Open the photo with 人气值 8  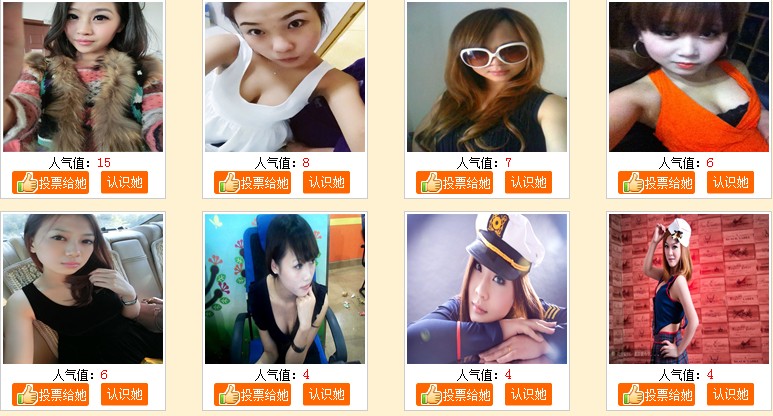coord(285,76)
